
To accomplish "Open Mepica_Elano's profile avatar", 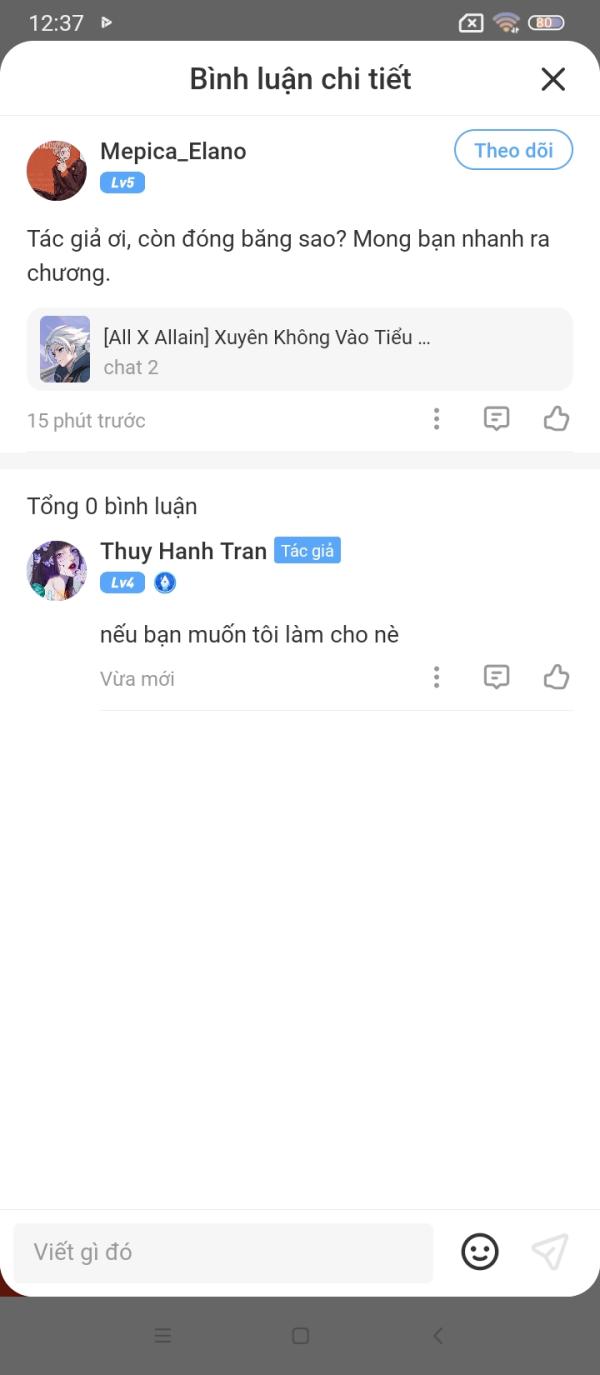I will [x=56, y=170].
